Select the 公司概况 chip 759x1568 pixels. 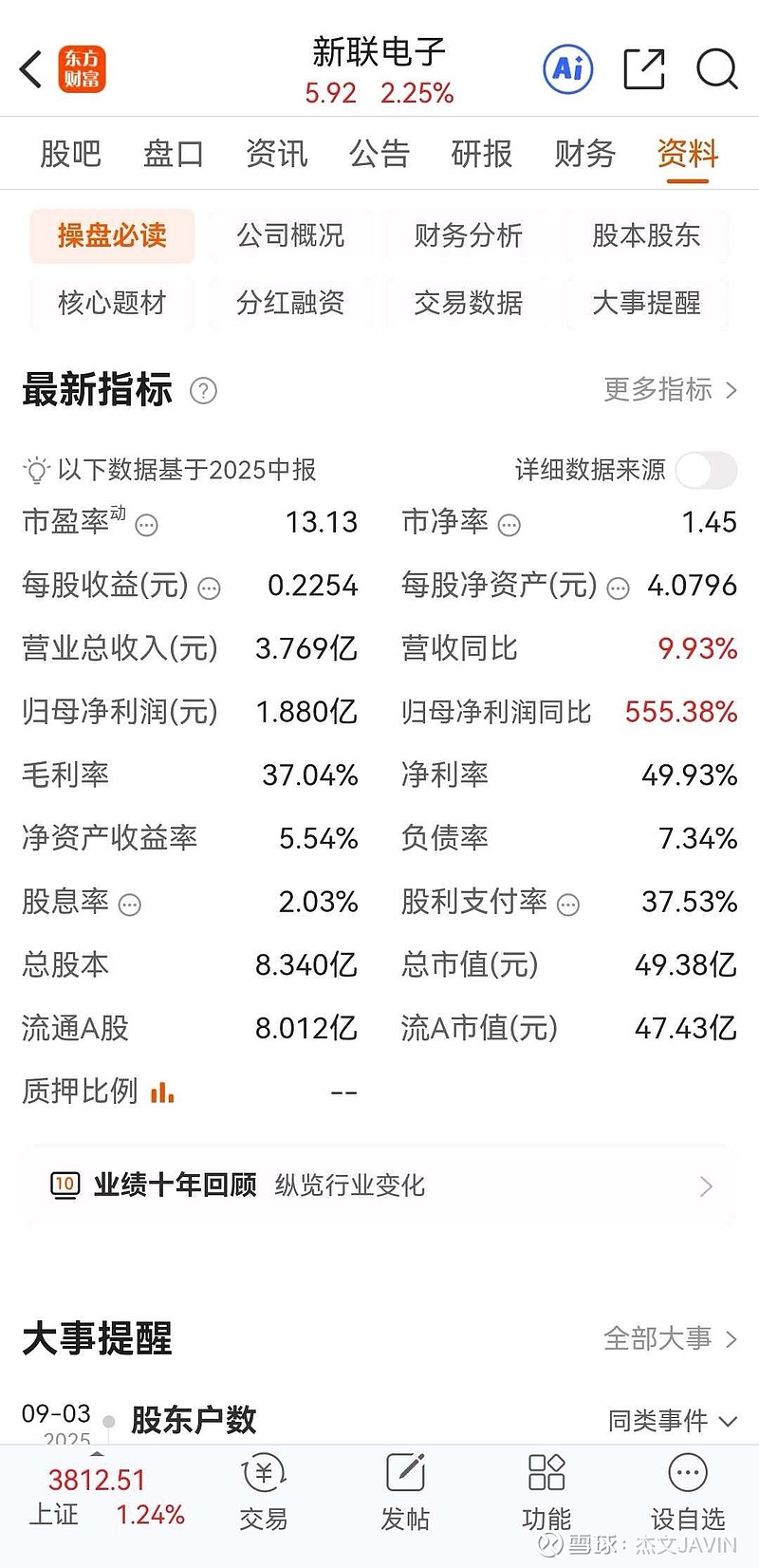tap(290, 235)
